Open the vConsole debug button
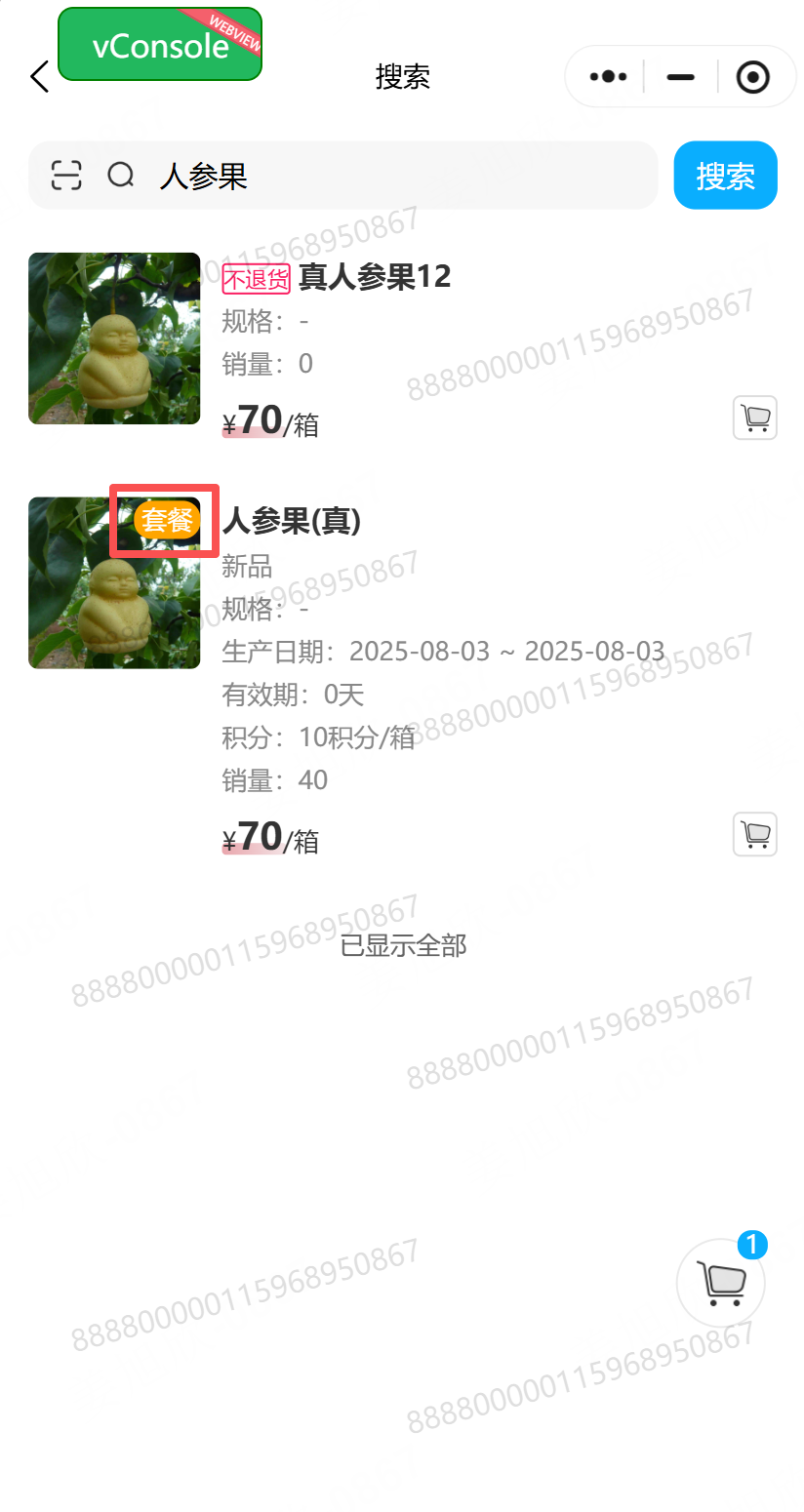 (160, 44)
